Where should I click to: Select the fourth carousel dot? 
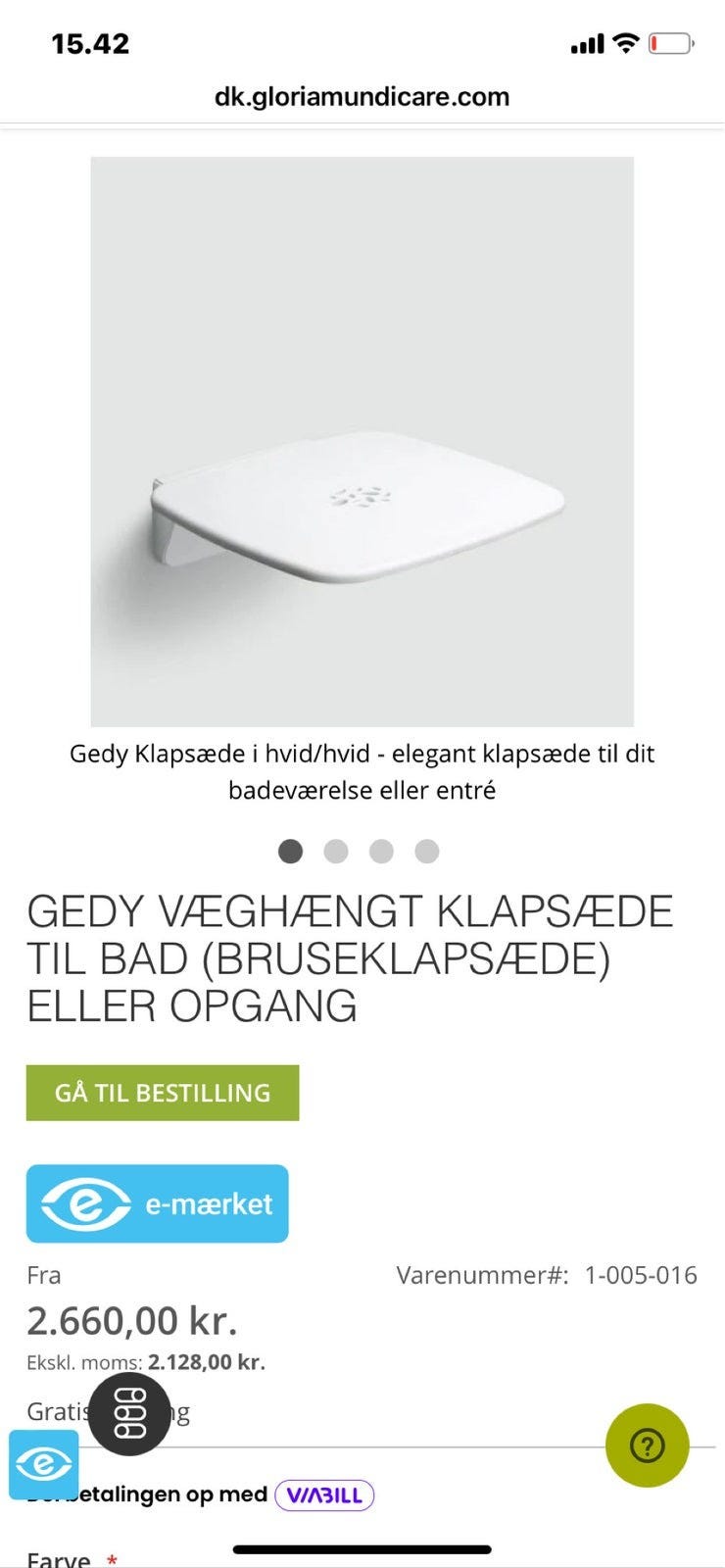click(x=426, y=852)
